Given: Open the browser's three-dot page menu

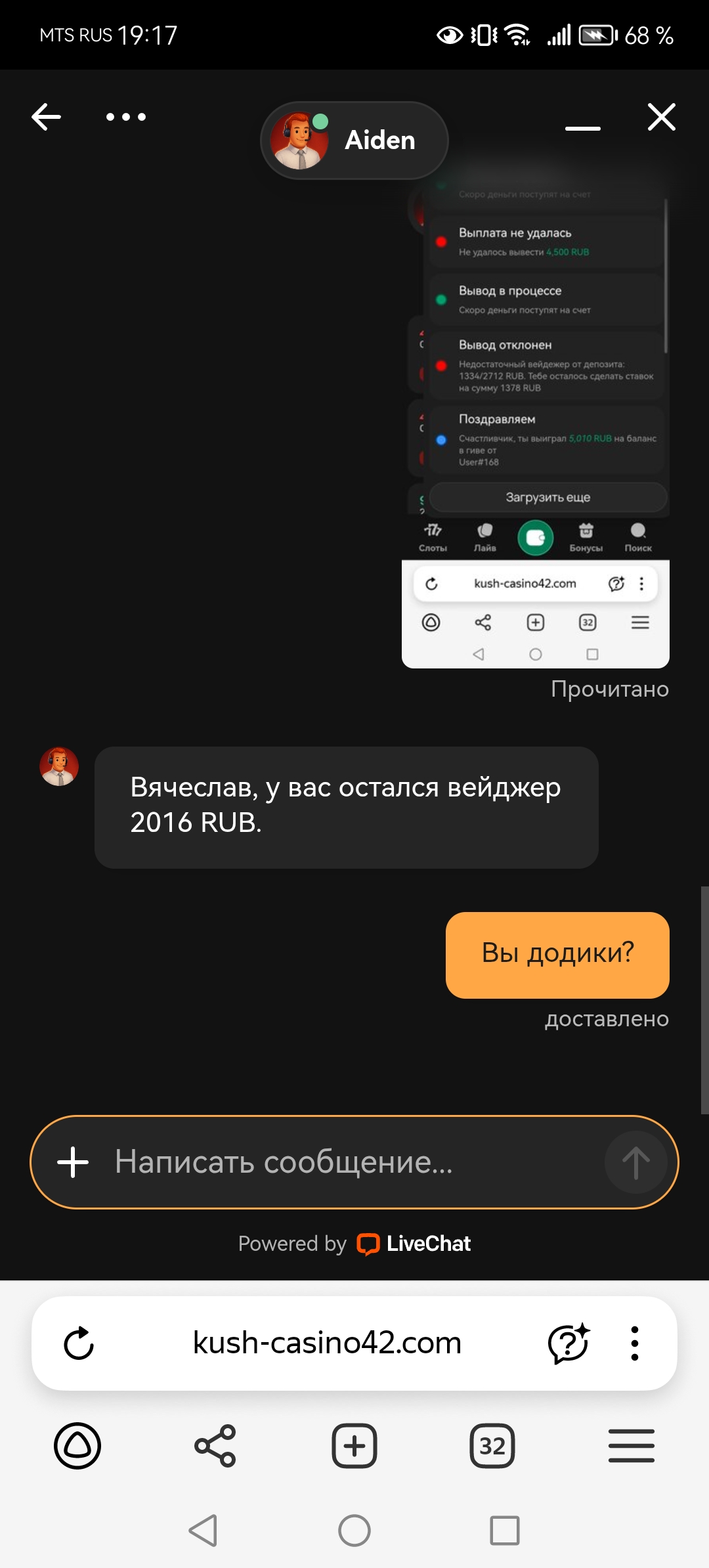Looking at the screenshot, I should point(634,1343).
